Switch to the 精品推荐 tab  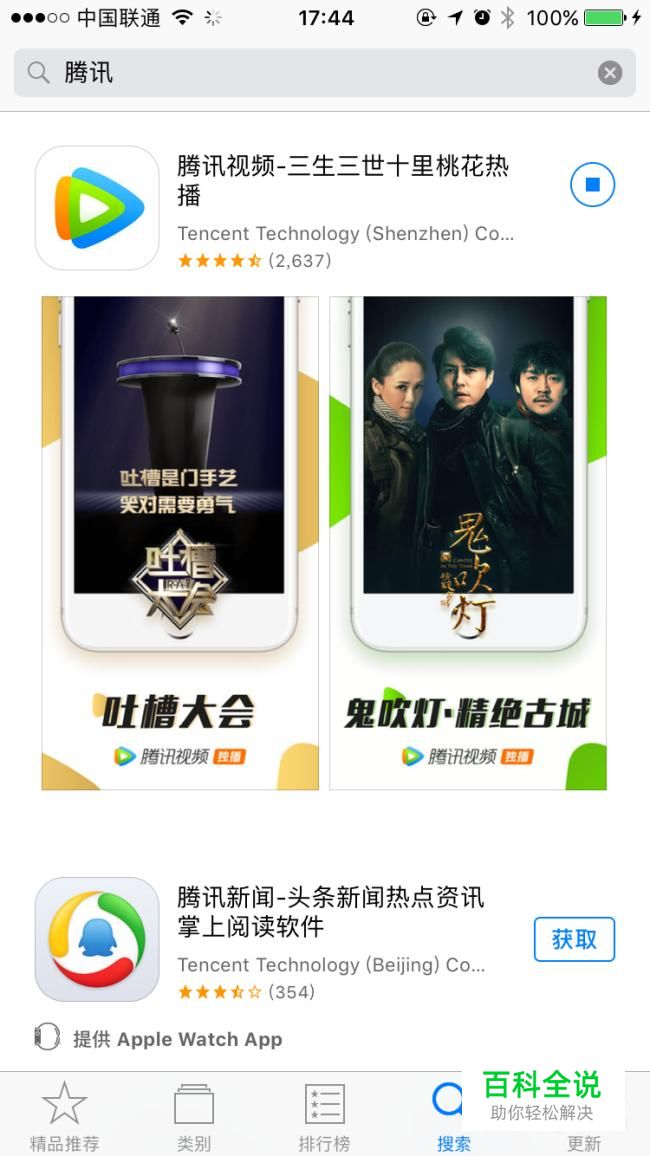point(64,1115)
